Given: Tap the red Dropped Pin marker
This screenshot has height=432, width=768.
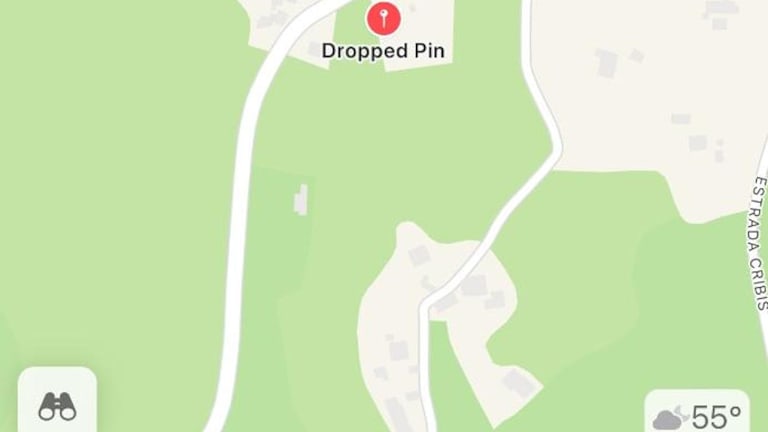Looking at the screenshot, I should coord(383,18).
